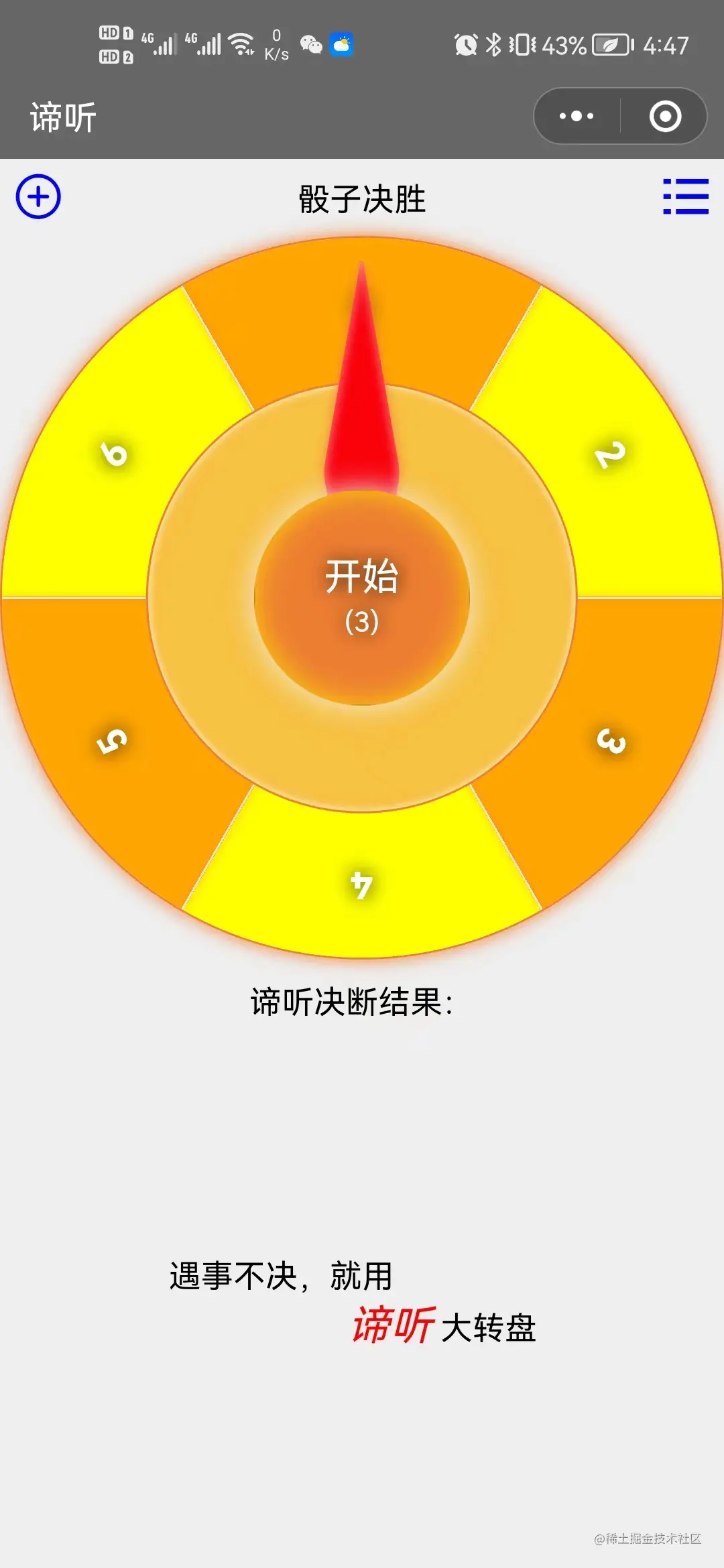Screen dimensions: 724x1568
Task: Add a new item with the plus icon
Action: [x=38, y=197]
